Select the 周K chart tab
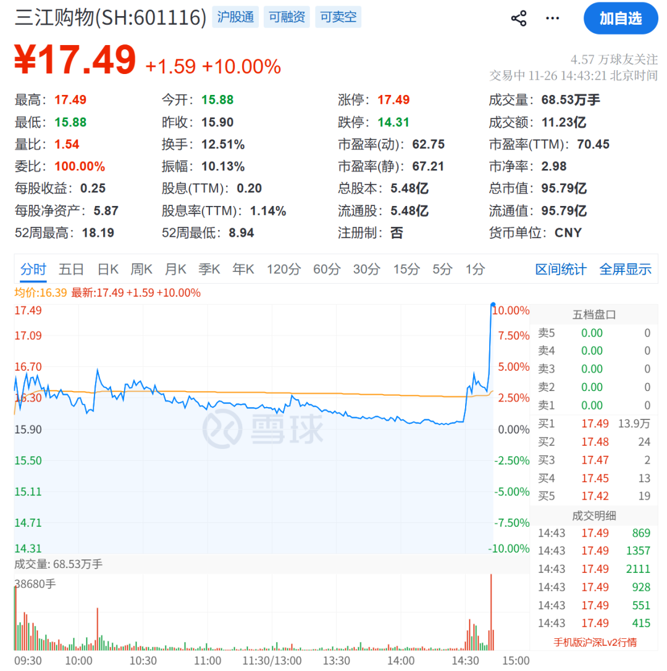 click(142, 268)
